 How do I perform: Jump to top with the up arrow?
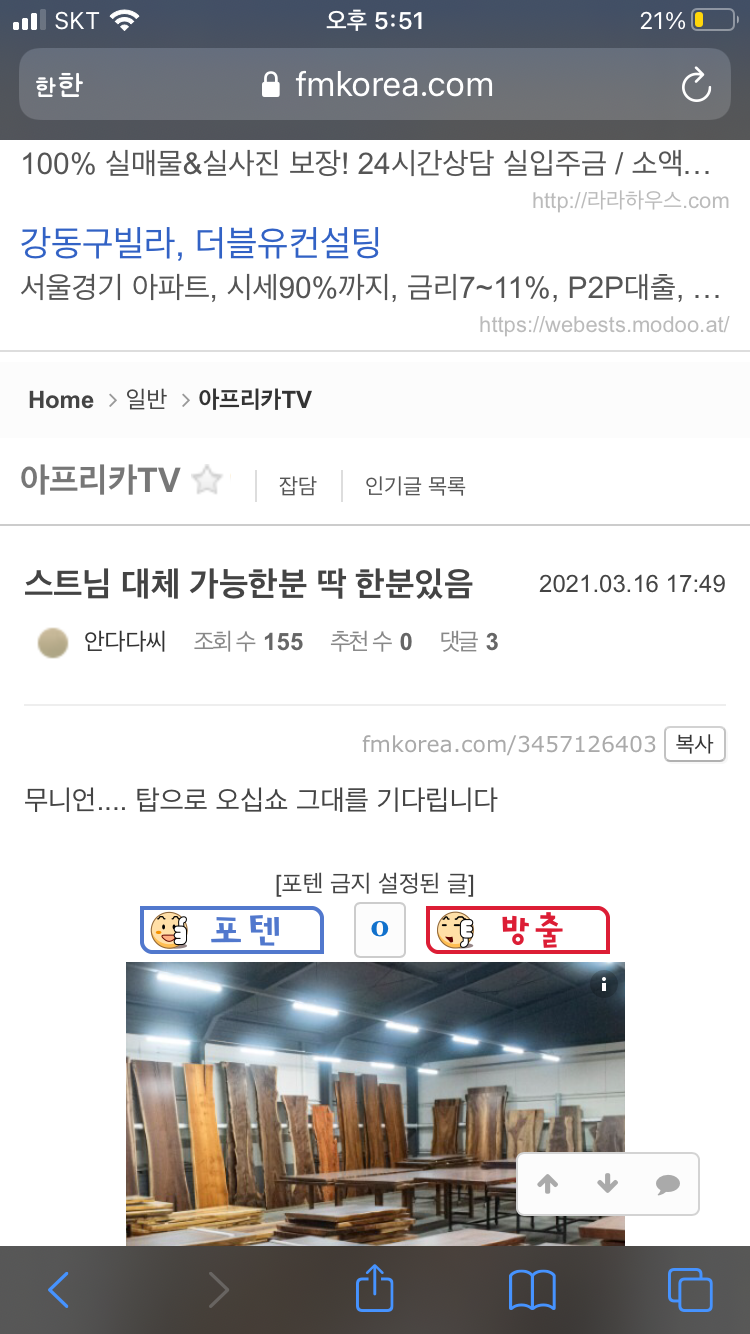[547, 1184]
